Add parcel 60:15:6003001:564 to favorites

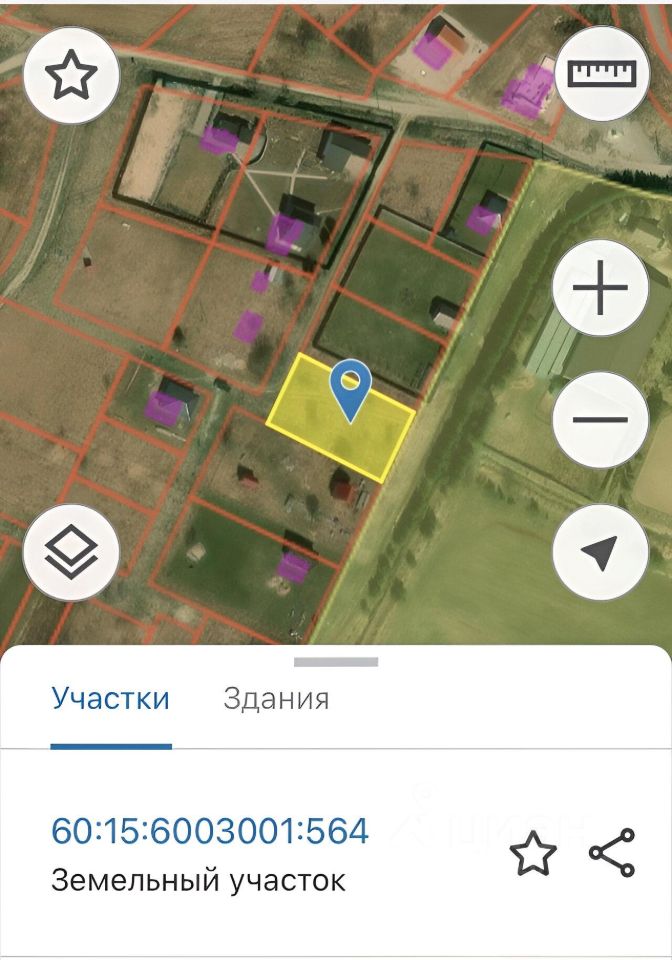[532, 853]
